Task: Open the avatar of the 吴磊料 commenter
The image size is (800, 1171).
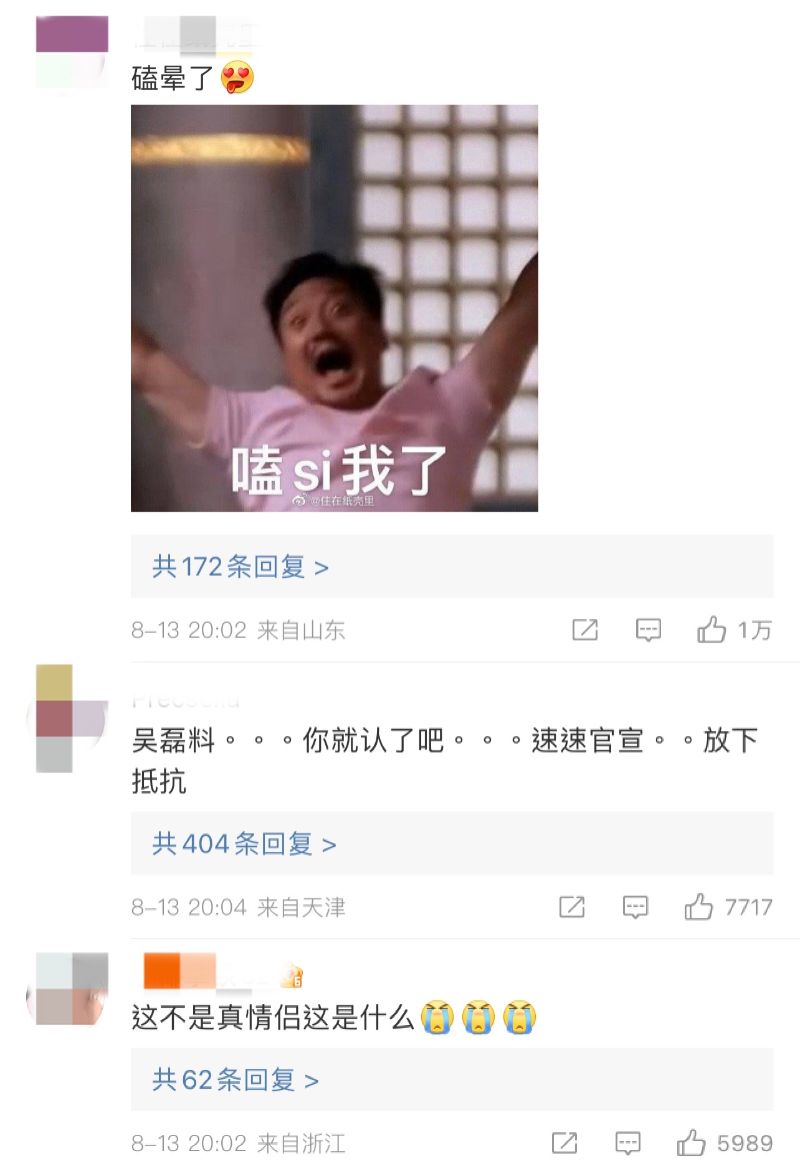Action: 67,718
